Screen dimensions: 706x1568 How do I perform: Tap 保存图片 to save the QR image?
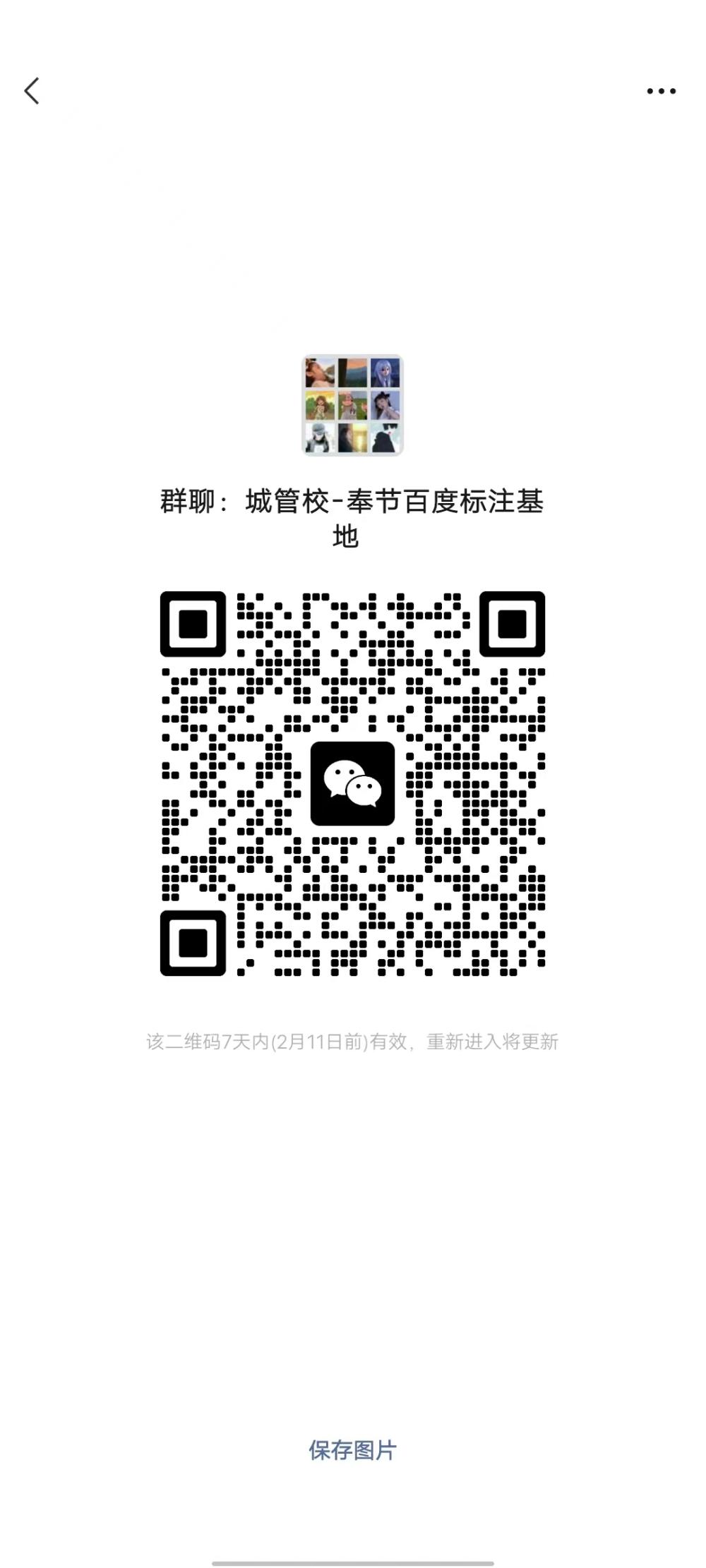pos(352,1451)
